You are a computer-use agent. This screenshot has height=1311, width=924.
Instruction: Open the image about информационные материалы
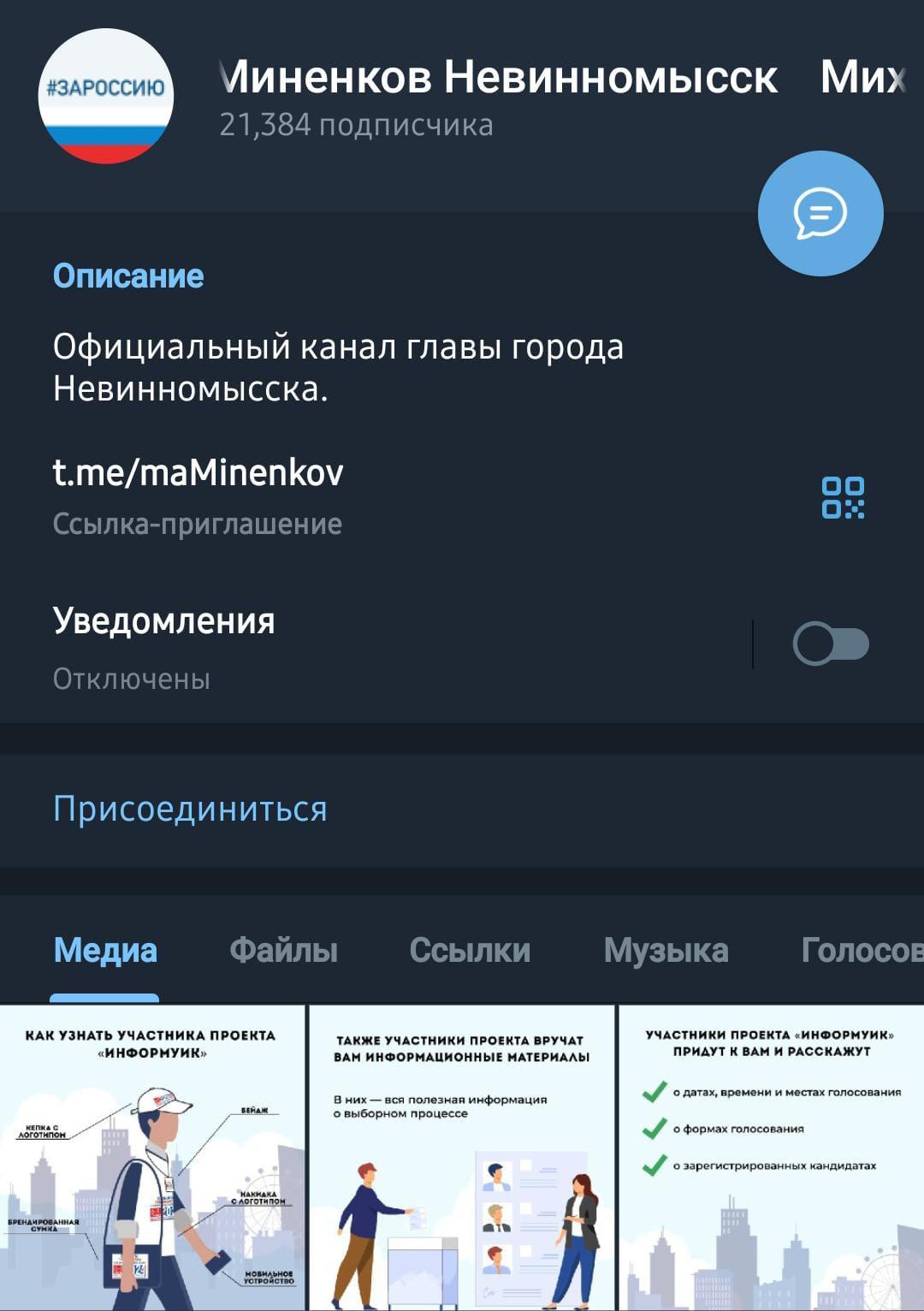462,1157
